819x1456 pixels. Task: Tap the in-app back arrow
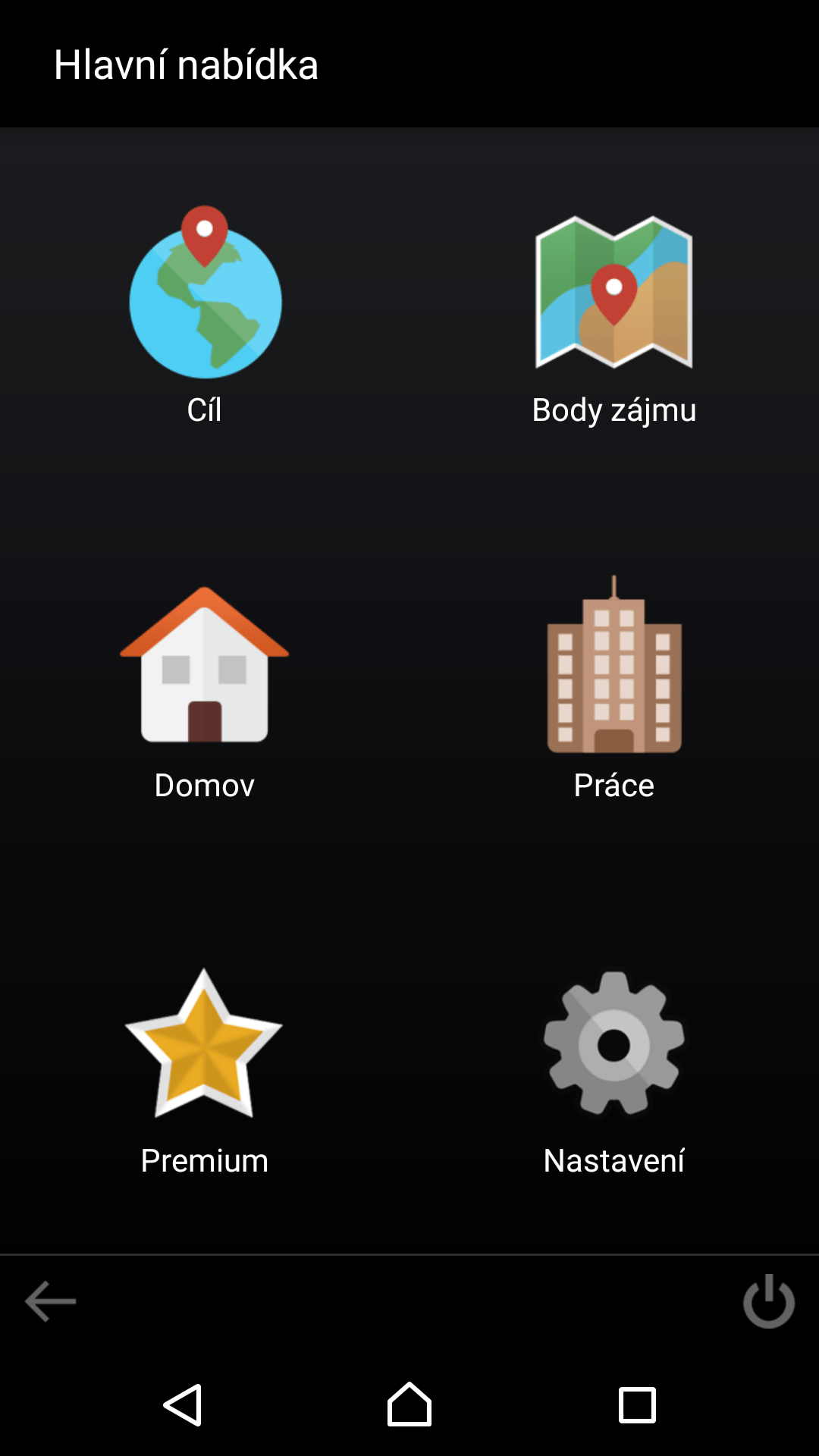click(51, 1301)
